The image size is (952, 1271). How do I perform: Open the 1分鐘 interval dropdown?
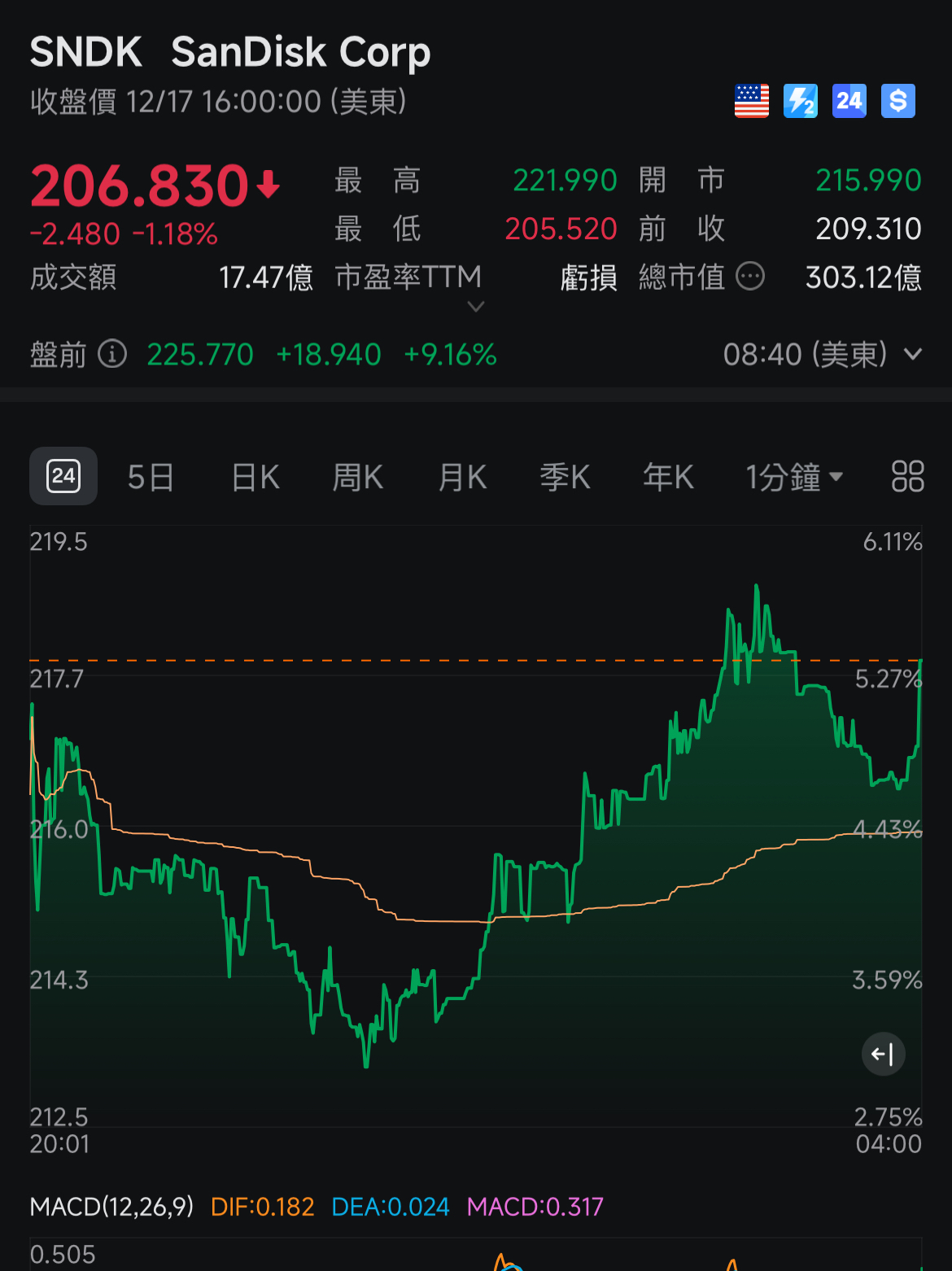[x=794, y=477]
